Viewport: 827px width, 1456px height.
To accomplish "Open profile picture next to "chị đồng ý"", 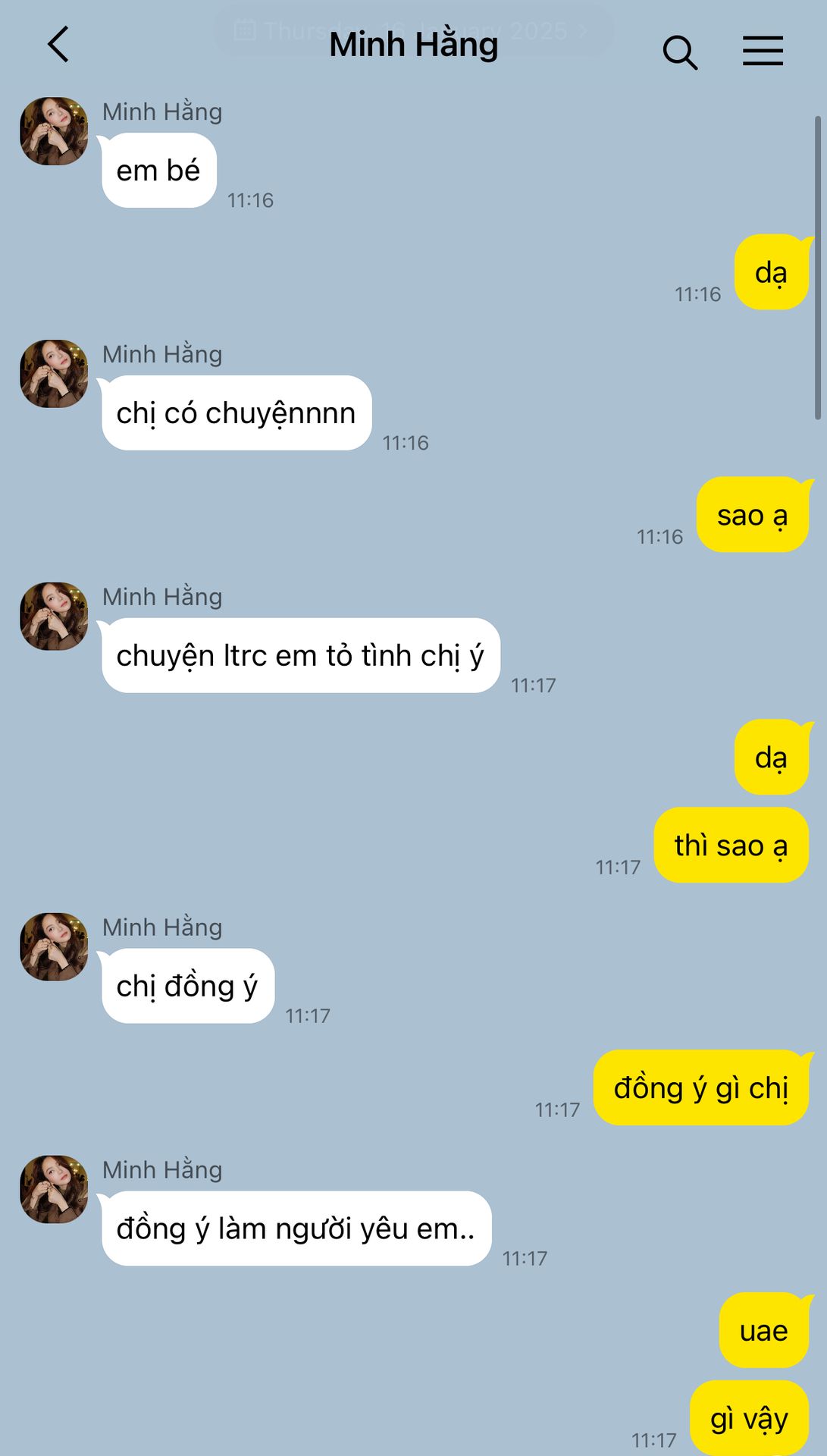I will (54, 947).
